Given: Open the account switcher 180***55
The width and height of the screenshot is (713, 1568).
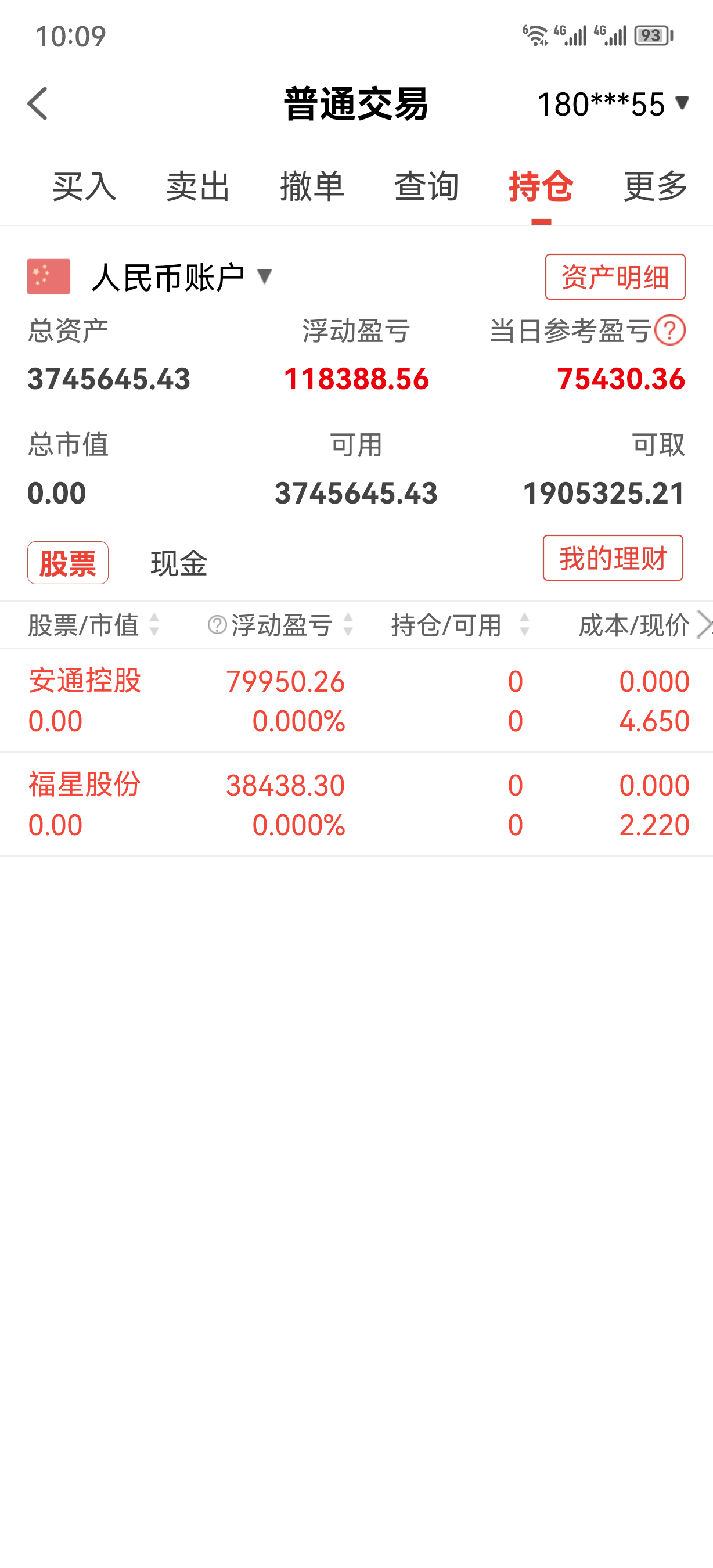Looking at the screenshot, I should (x=613, y=104).
